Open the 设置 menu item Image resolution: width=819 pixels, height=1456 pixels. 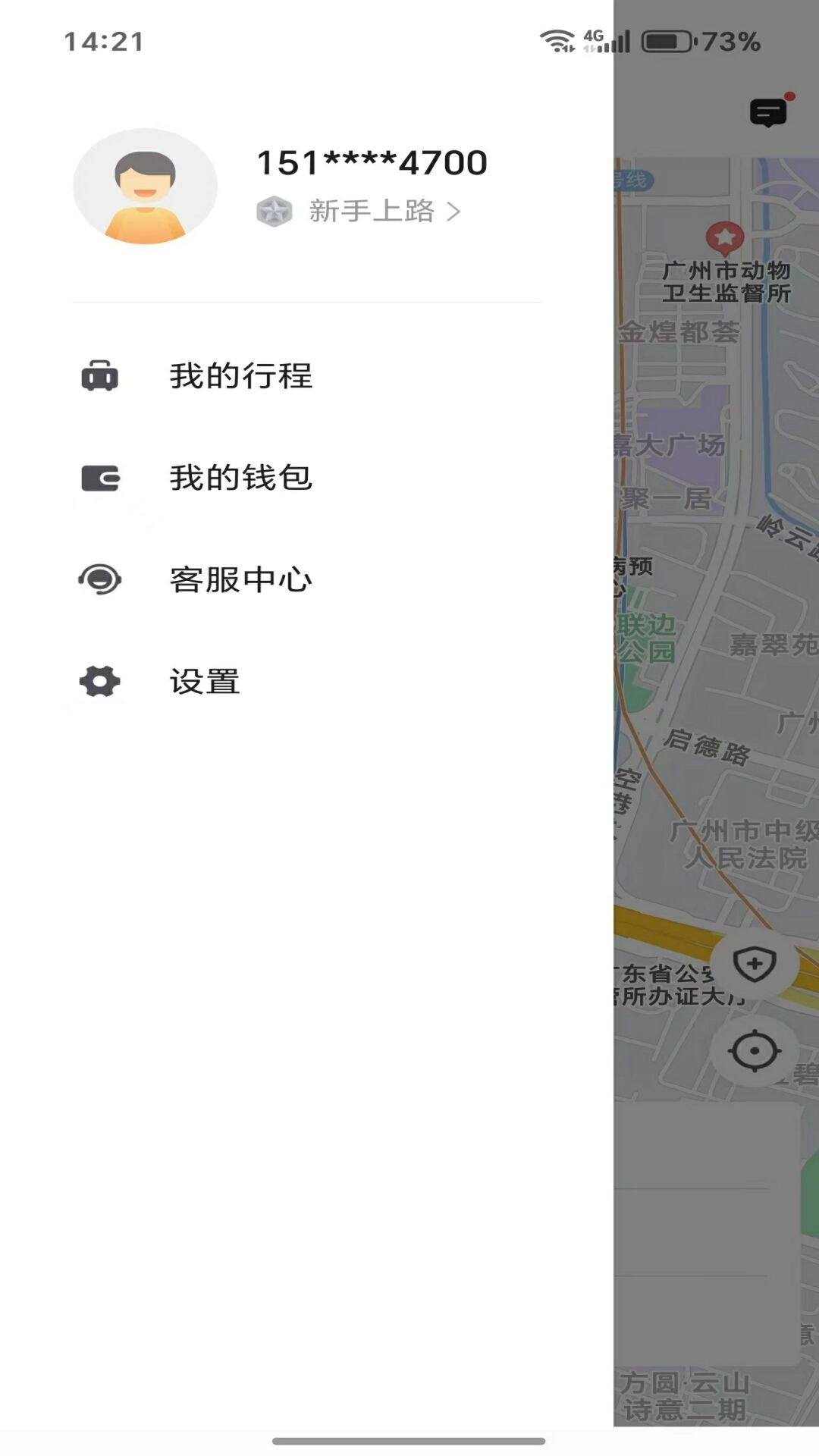tap(205, 682)
